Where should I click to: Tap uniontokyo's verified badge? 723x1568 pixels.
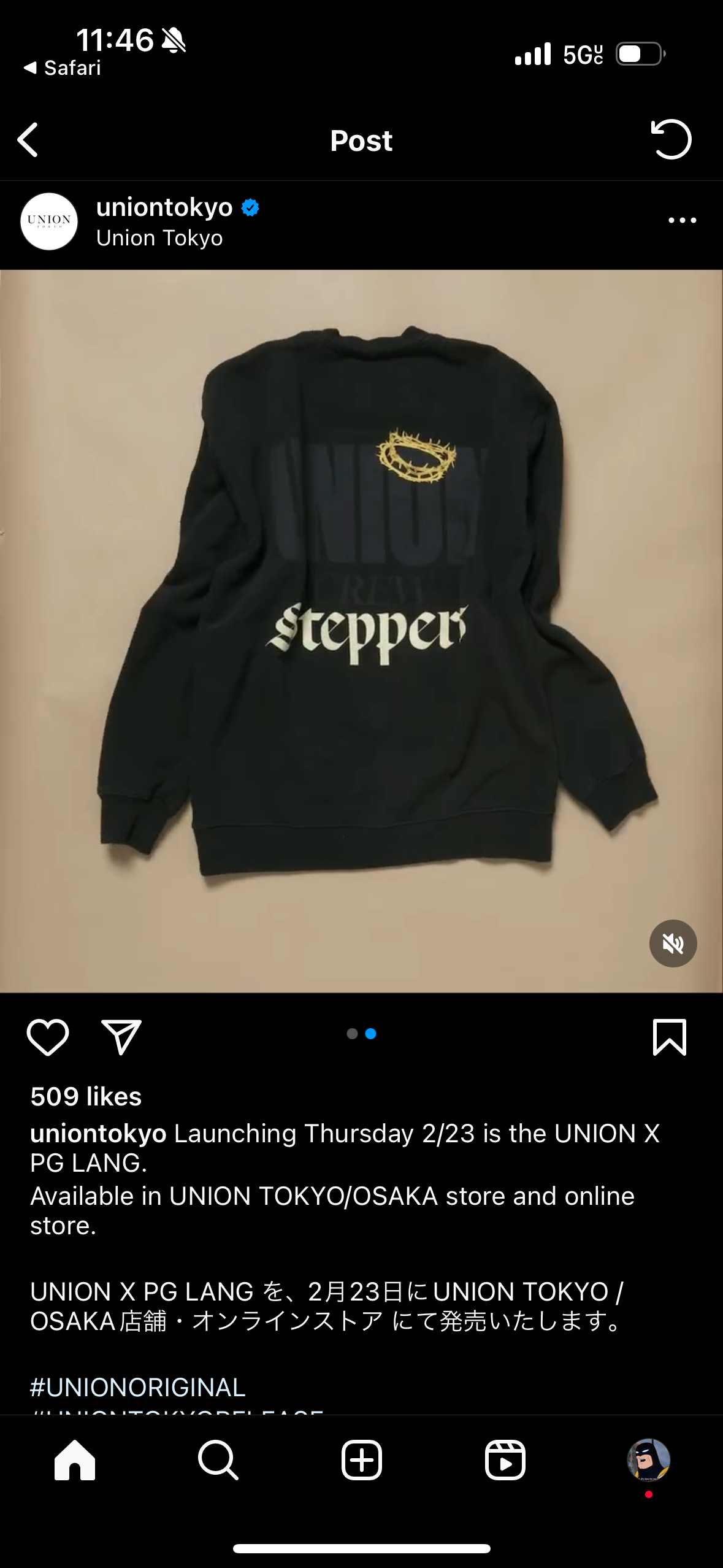click(250, 208)
